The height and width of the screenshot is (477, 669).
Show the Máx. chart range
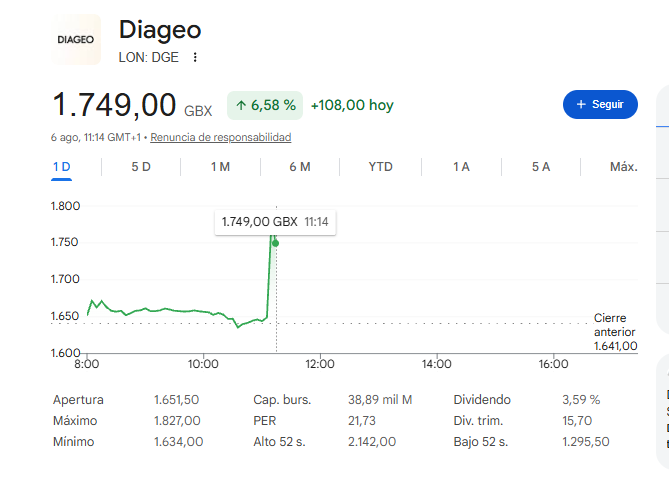623,167
